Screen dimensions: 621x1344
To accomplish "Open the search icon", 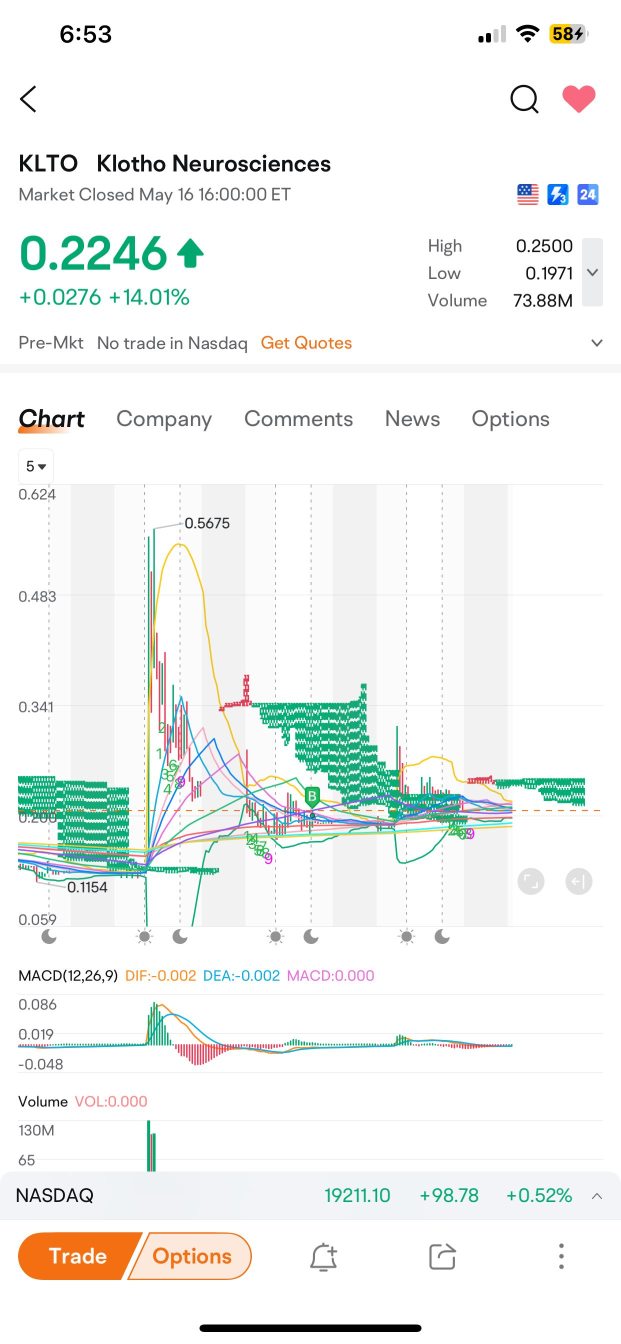I will click(524, 99).
